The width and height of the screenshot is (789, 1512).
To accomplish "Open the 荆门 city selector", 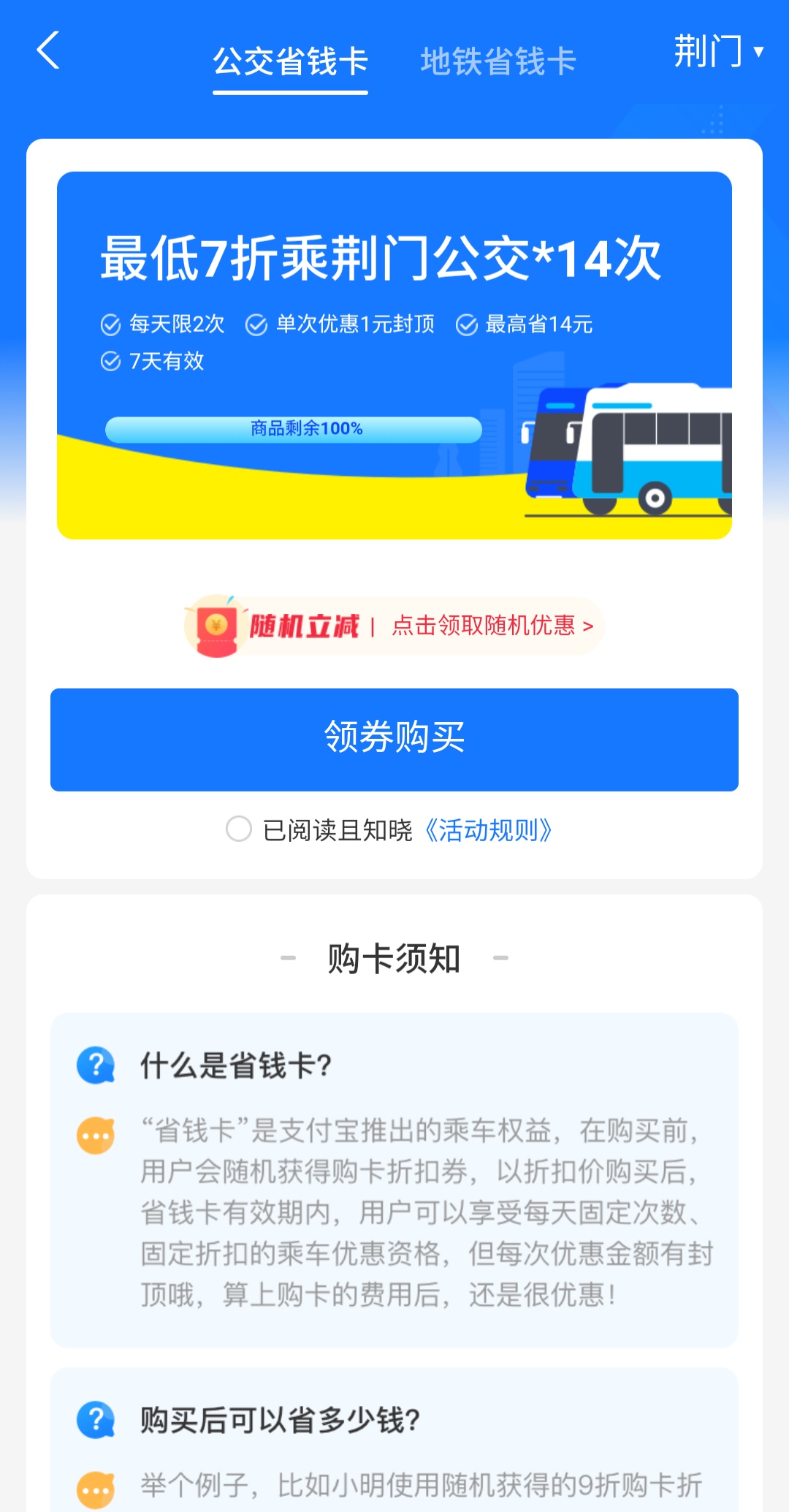I will pyautogui.click(x=707, y=53).
